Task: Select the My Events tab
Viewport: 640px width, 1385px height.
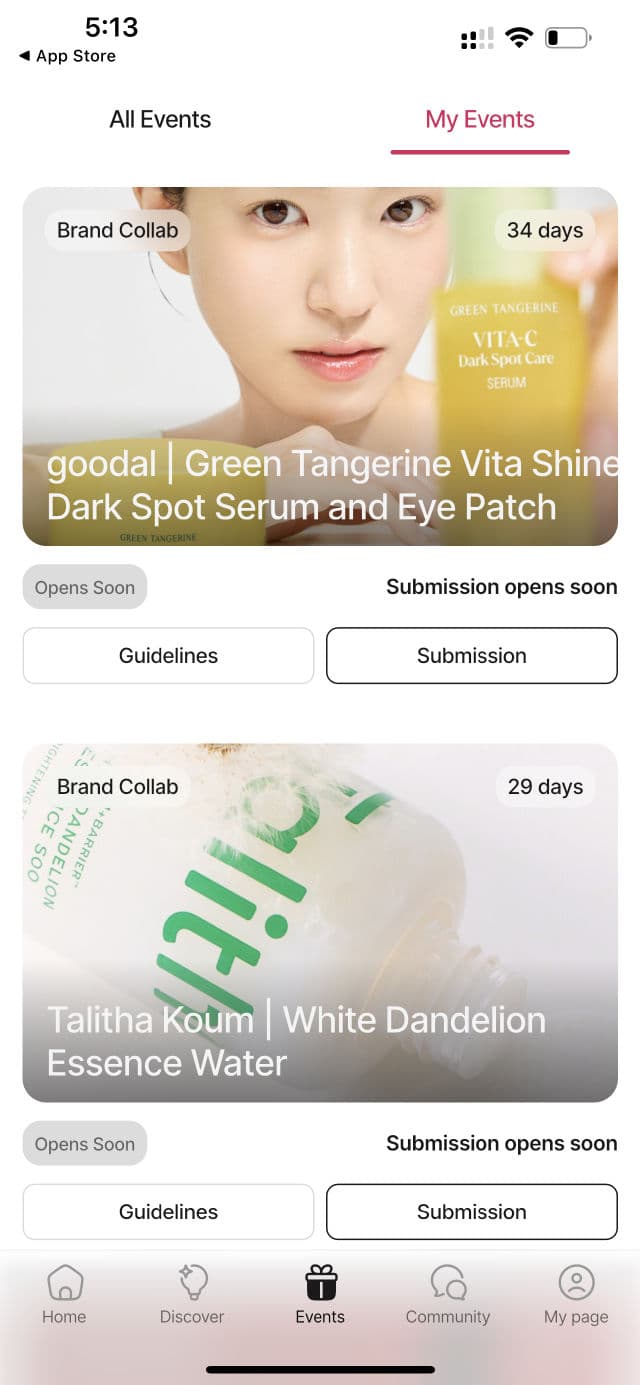Action: [480, 120]
